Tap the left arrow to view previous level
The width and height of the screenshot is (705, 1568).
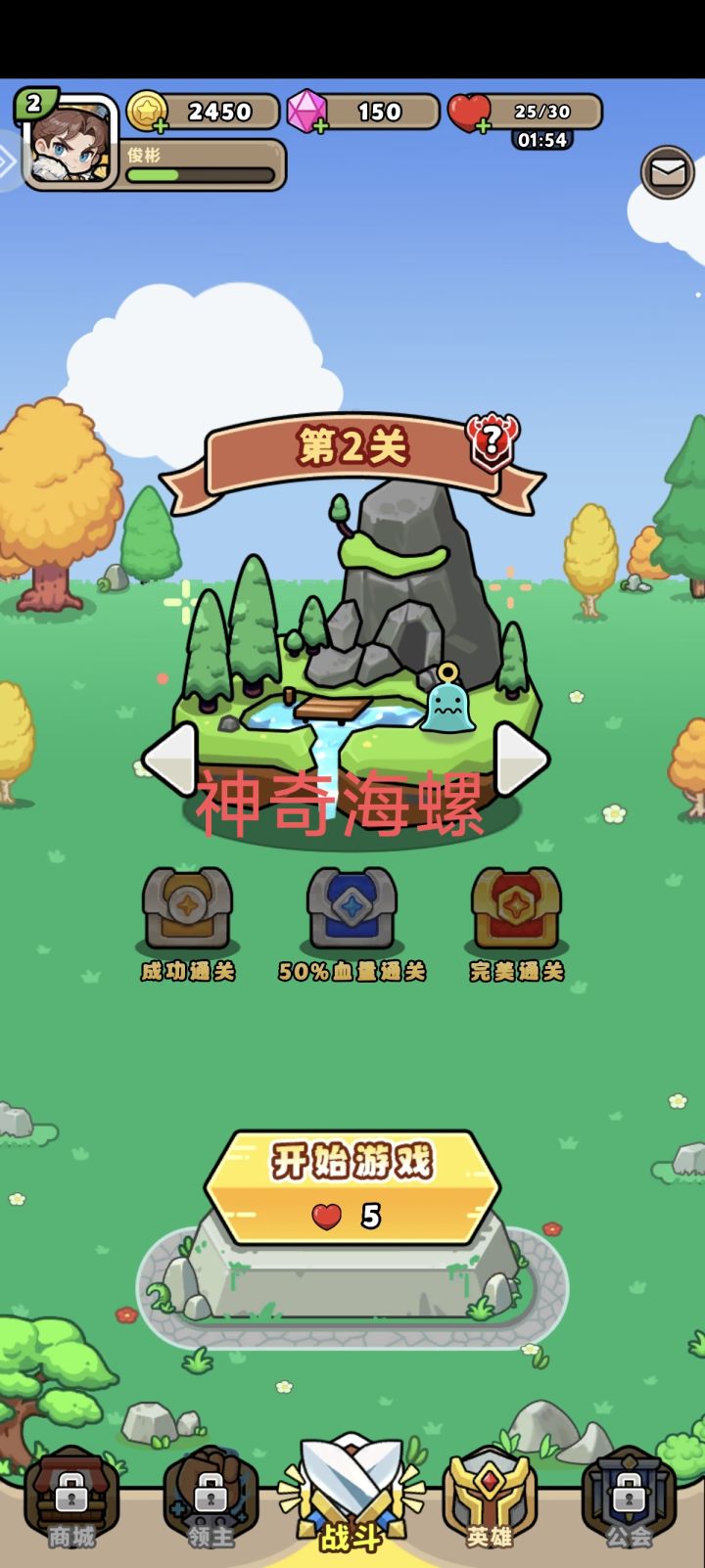pos(176,759)
